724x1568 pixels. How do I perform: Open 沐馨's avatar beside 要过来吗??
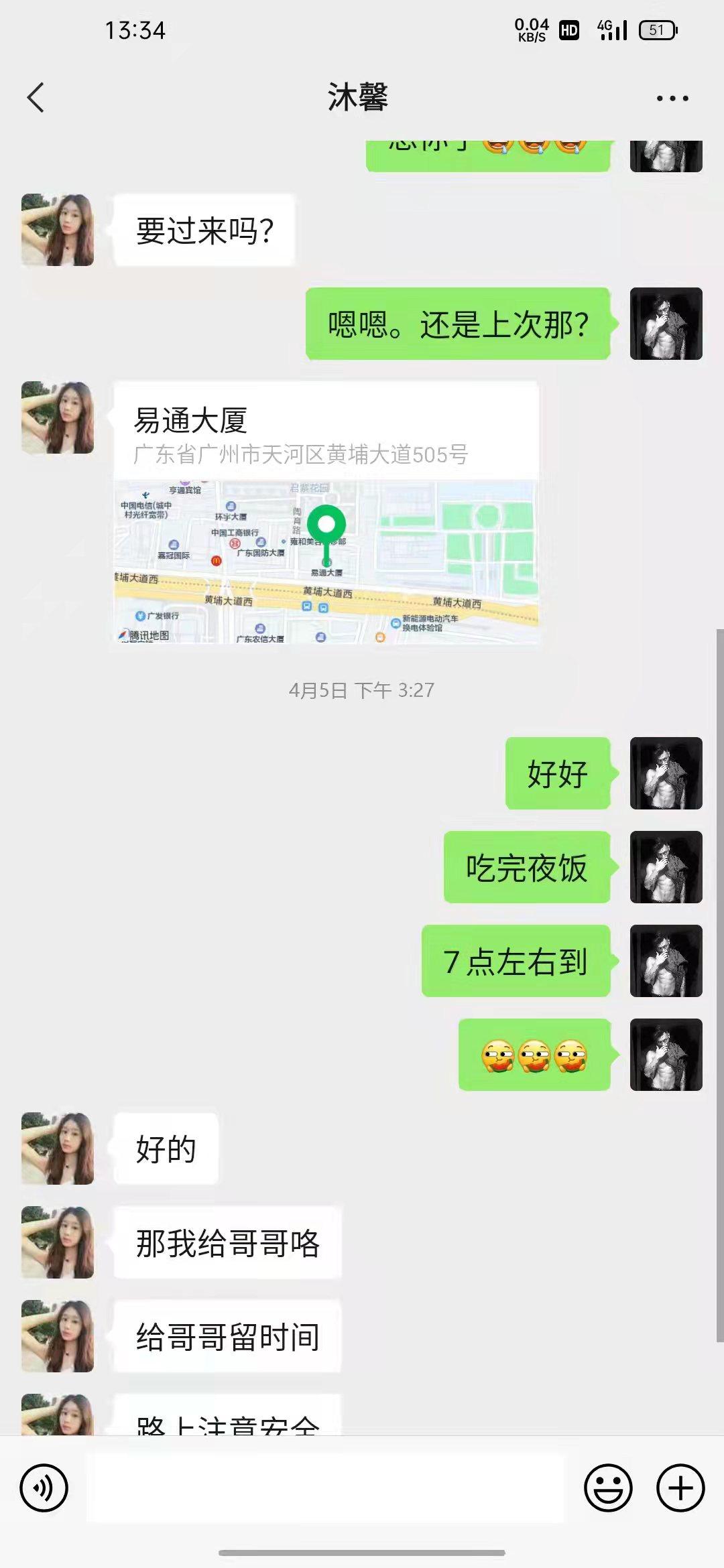(x=58, y=231)
